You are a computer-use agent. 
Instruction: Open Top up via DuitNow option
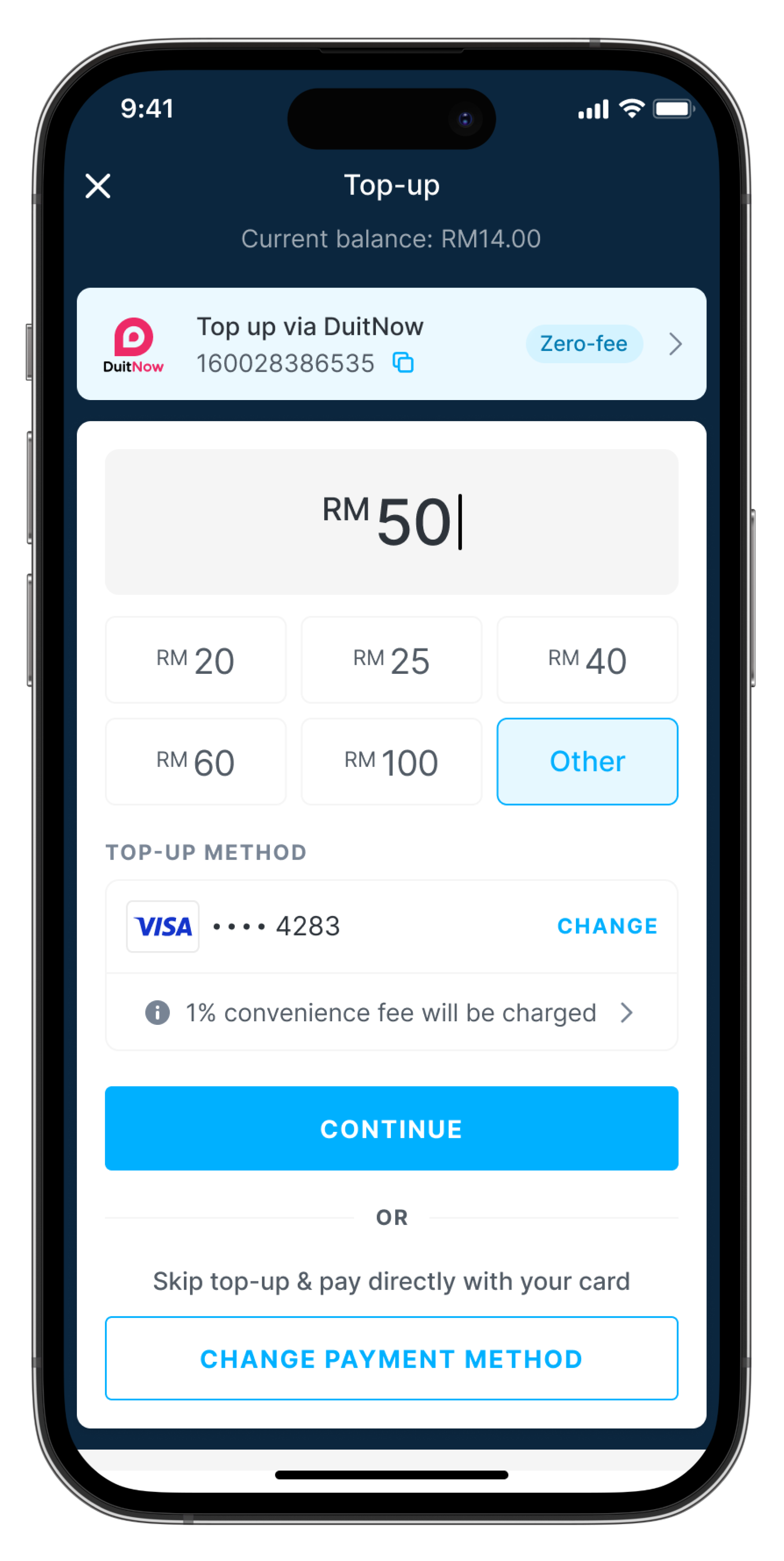coord(674,344)
